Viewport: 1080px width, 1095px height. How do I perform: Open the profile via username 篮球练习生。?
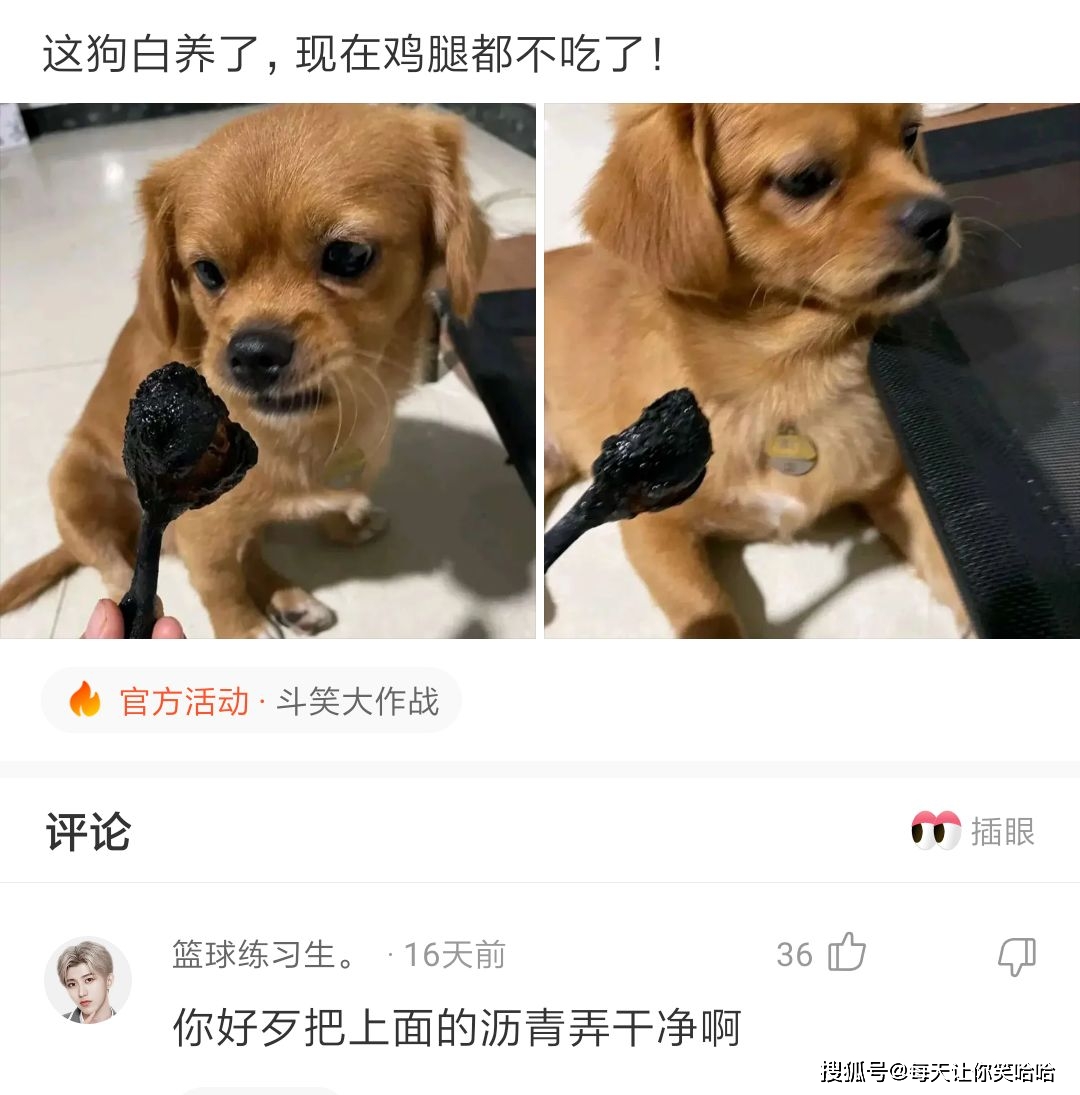click(264, 955)
